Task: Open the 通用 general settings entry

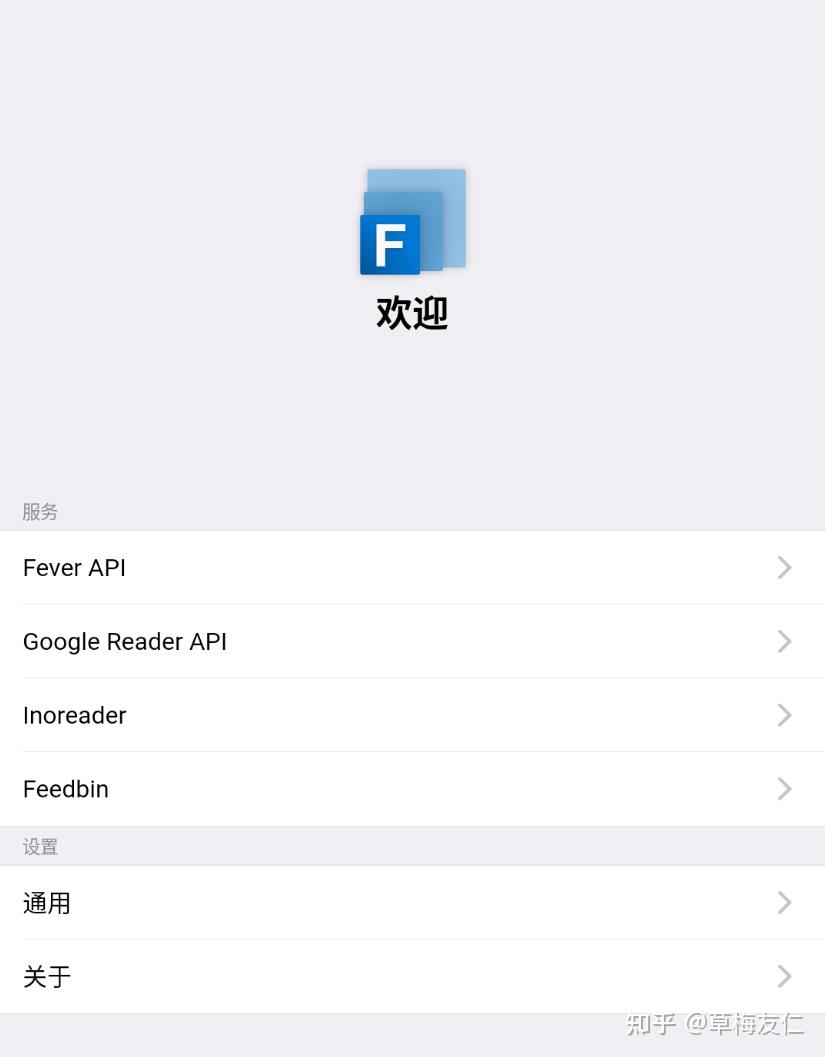Action: click(x=400, y=903)
